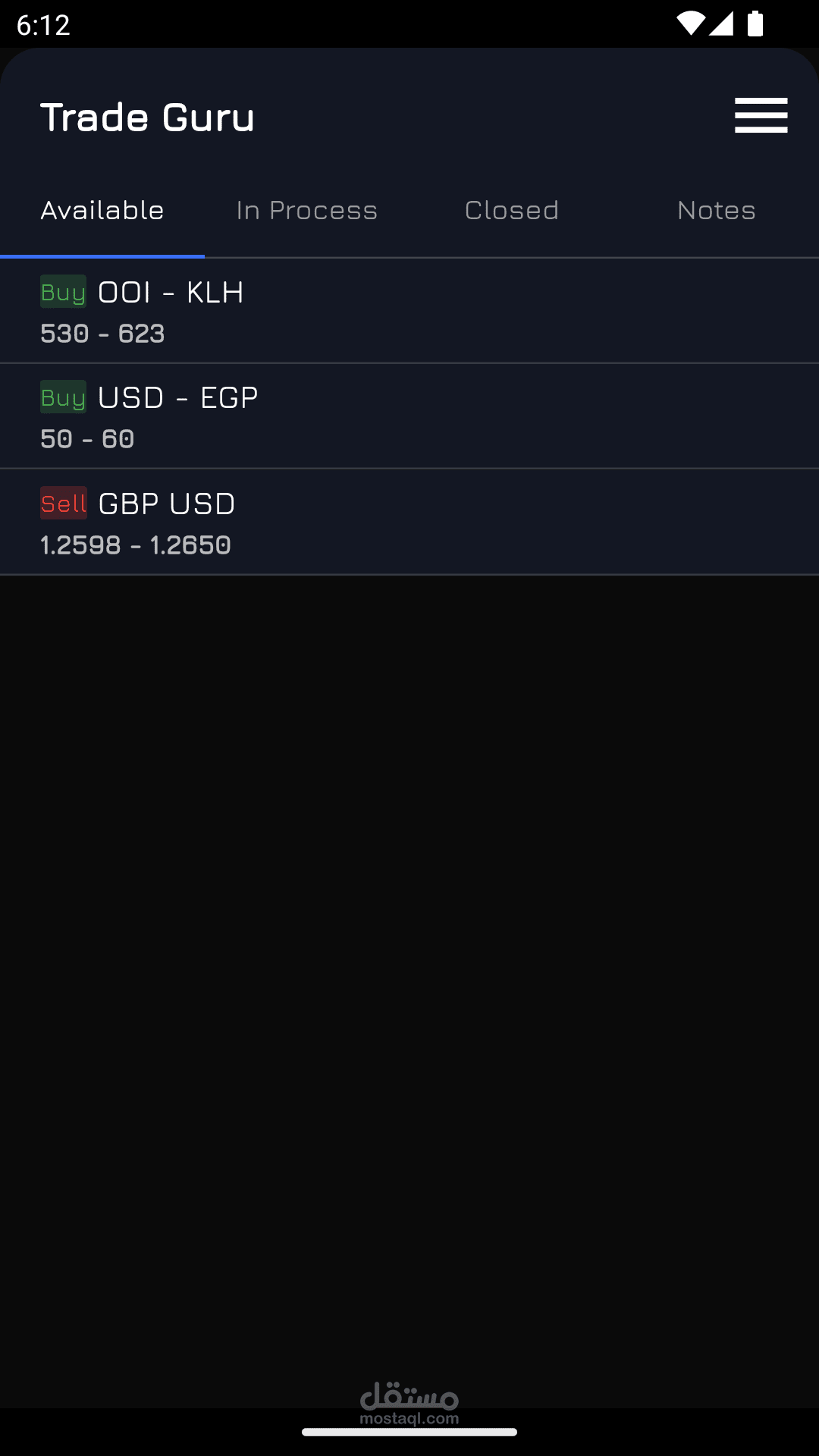Image resolution: width=819 pixels, height=1456 pixels.
Task: Switch to the In Process tab
Action: [307, 211]
